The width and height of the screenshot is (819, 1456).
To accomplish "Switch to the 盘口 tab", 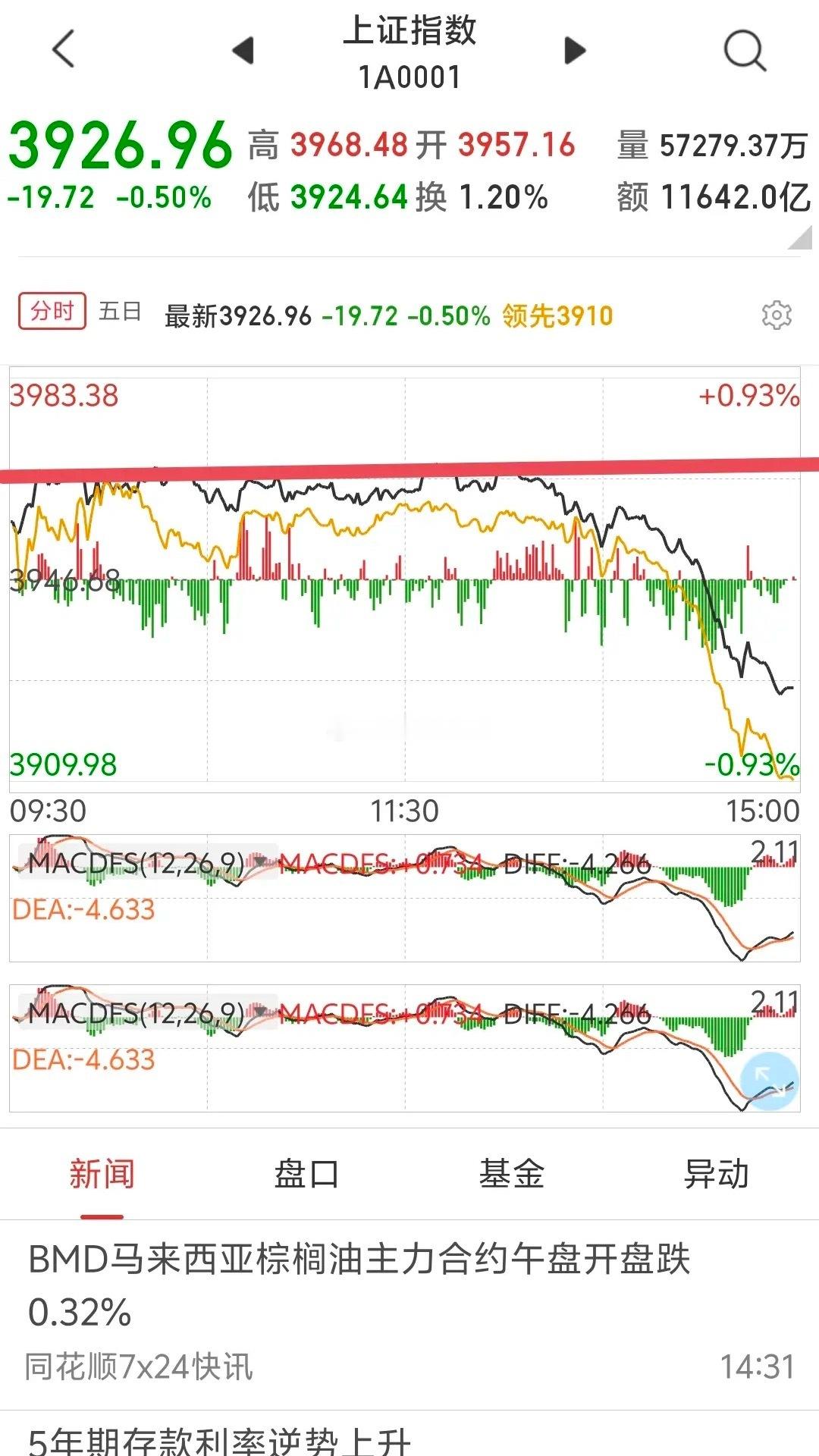I will coord(306,1174).
